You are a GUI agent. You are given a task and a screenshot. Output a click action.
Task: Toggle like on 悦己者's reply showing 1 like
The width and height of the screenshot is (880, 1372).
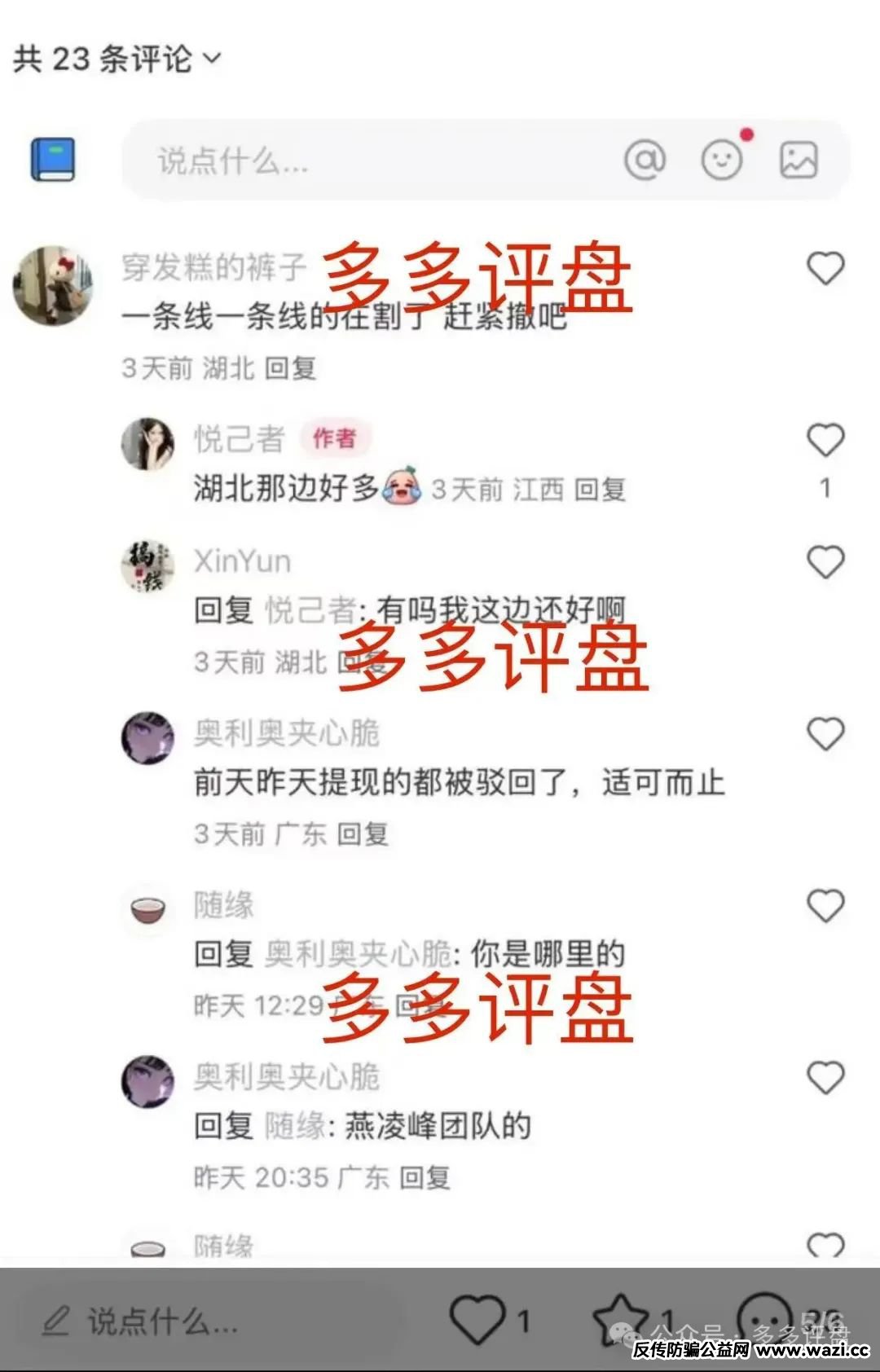click(825, 438)
